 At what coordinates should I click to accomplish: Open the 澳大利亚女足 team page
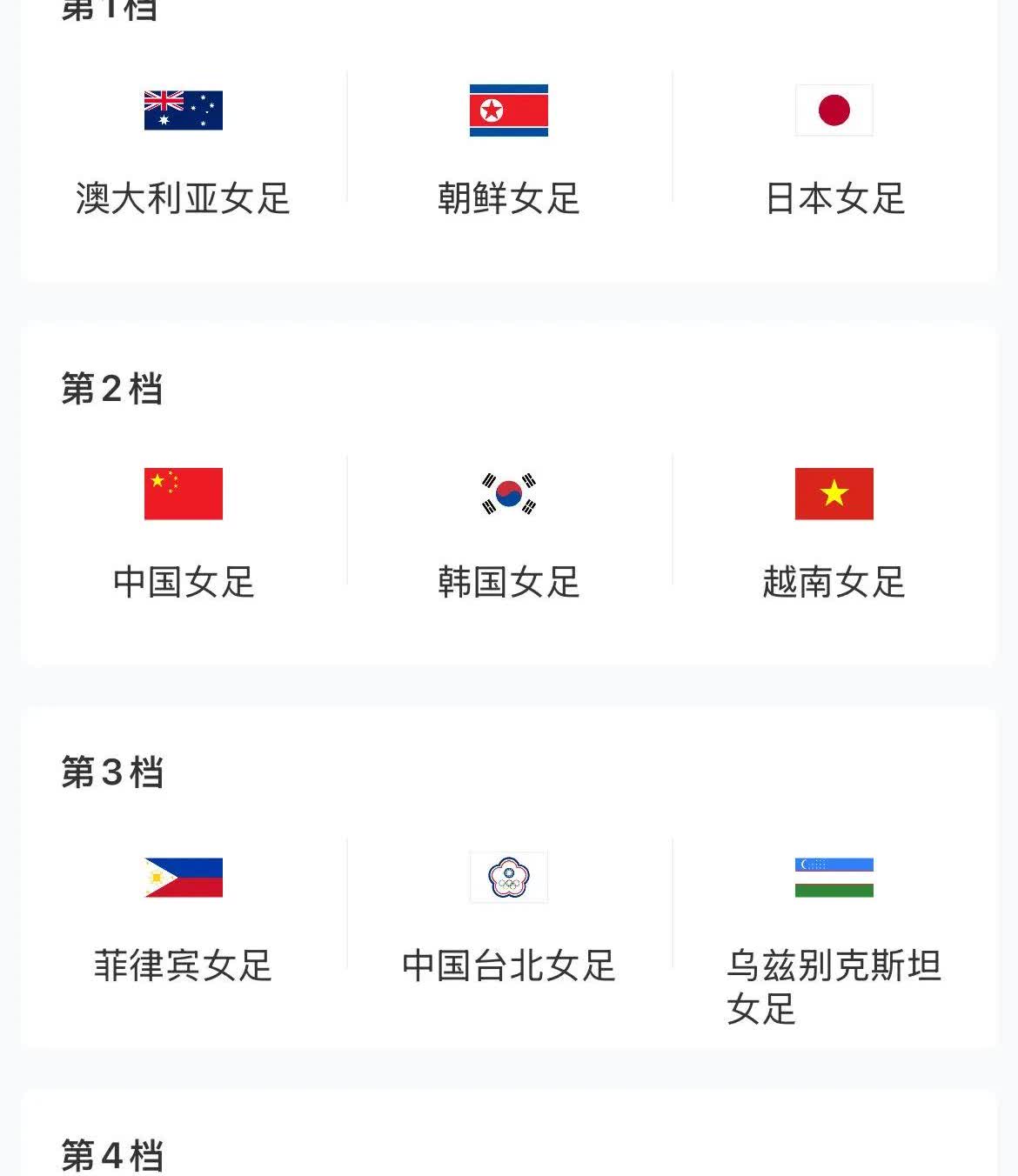(x=183, y=148)
